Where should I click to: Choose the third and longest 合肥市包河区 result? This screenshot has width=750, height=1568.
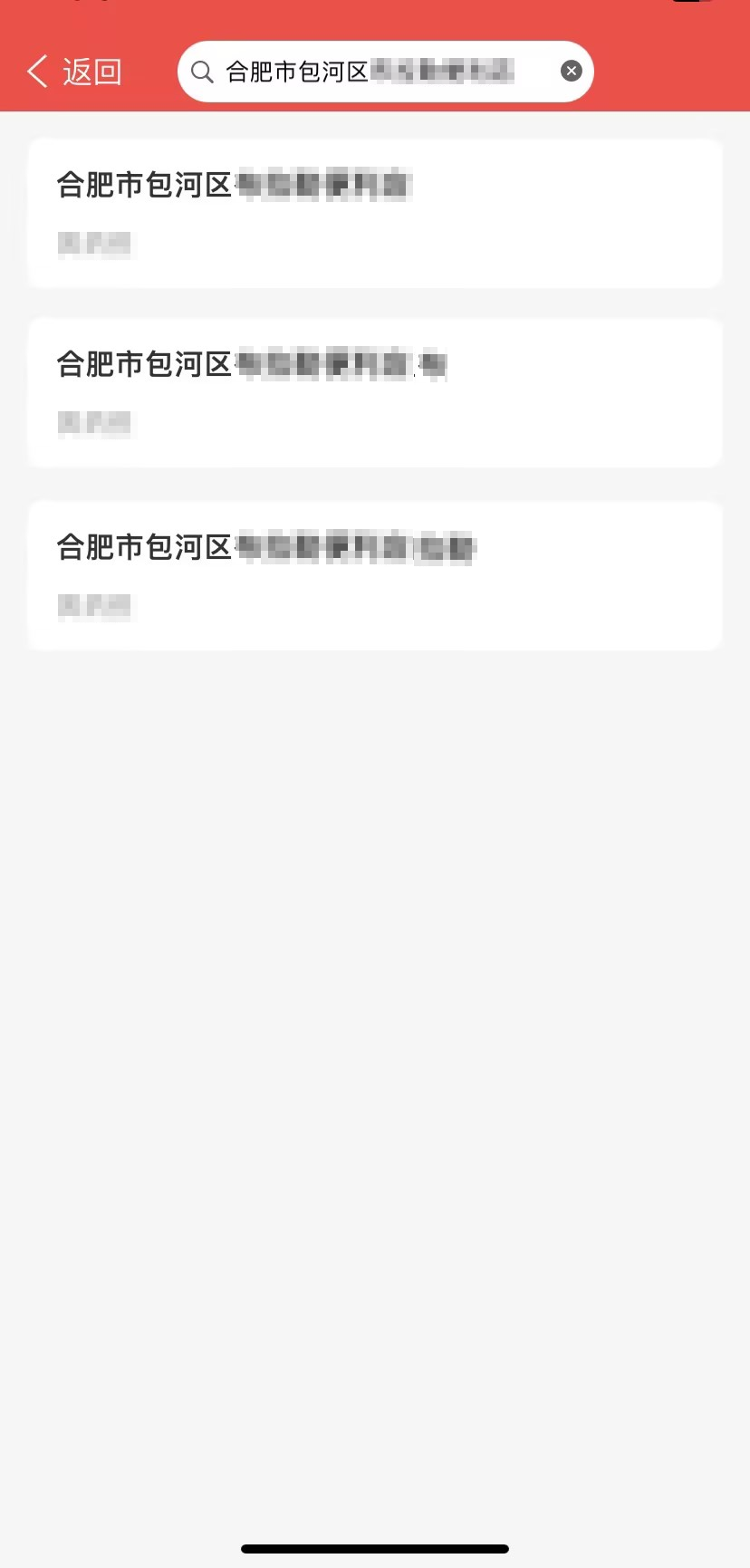[x=374, y=575]
